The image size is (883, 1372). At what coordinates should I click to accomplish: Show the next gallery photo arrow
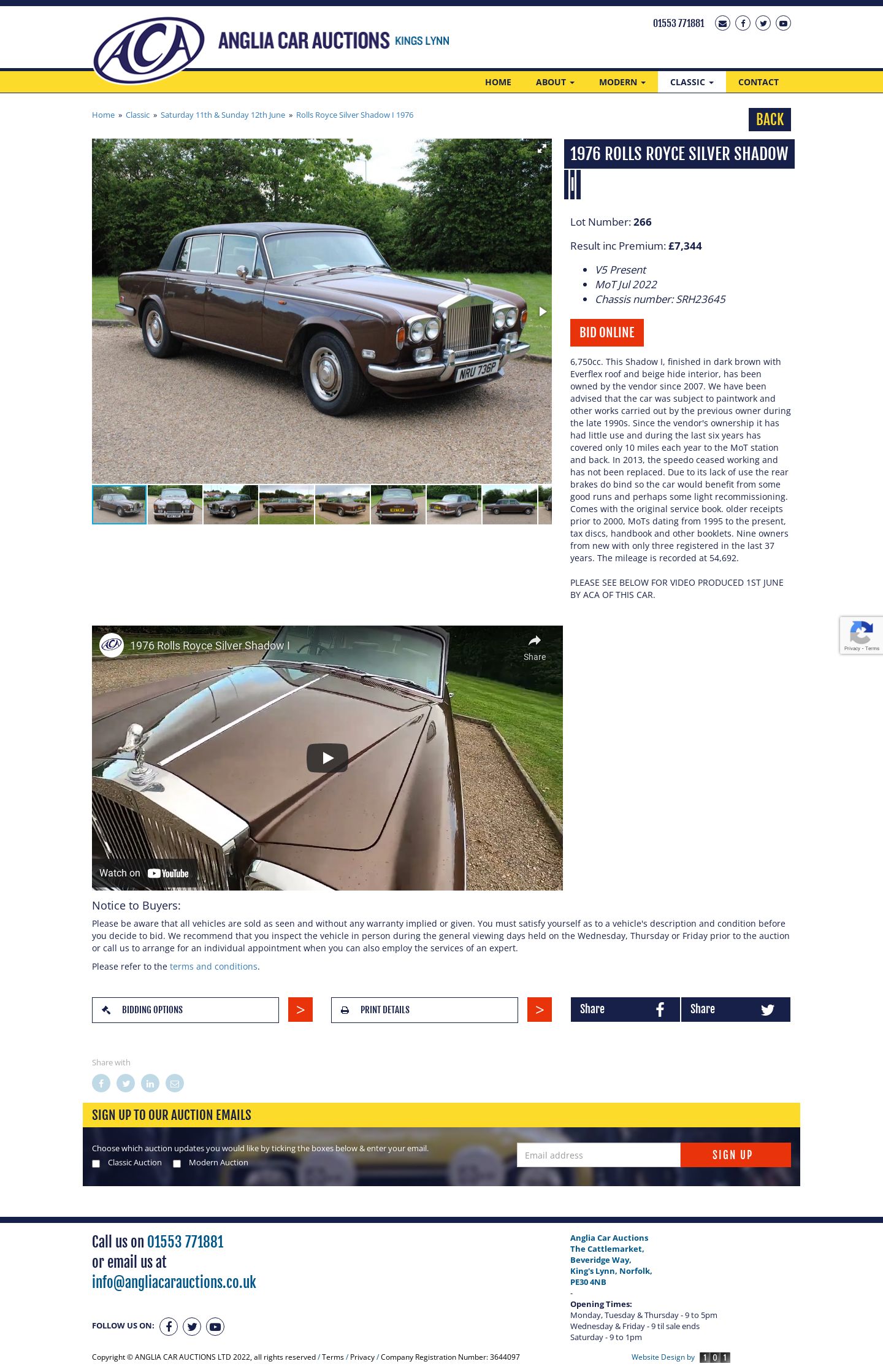coord(542,312)
